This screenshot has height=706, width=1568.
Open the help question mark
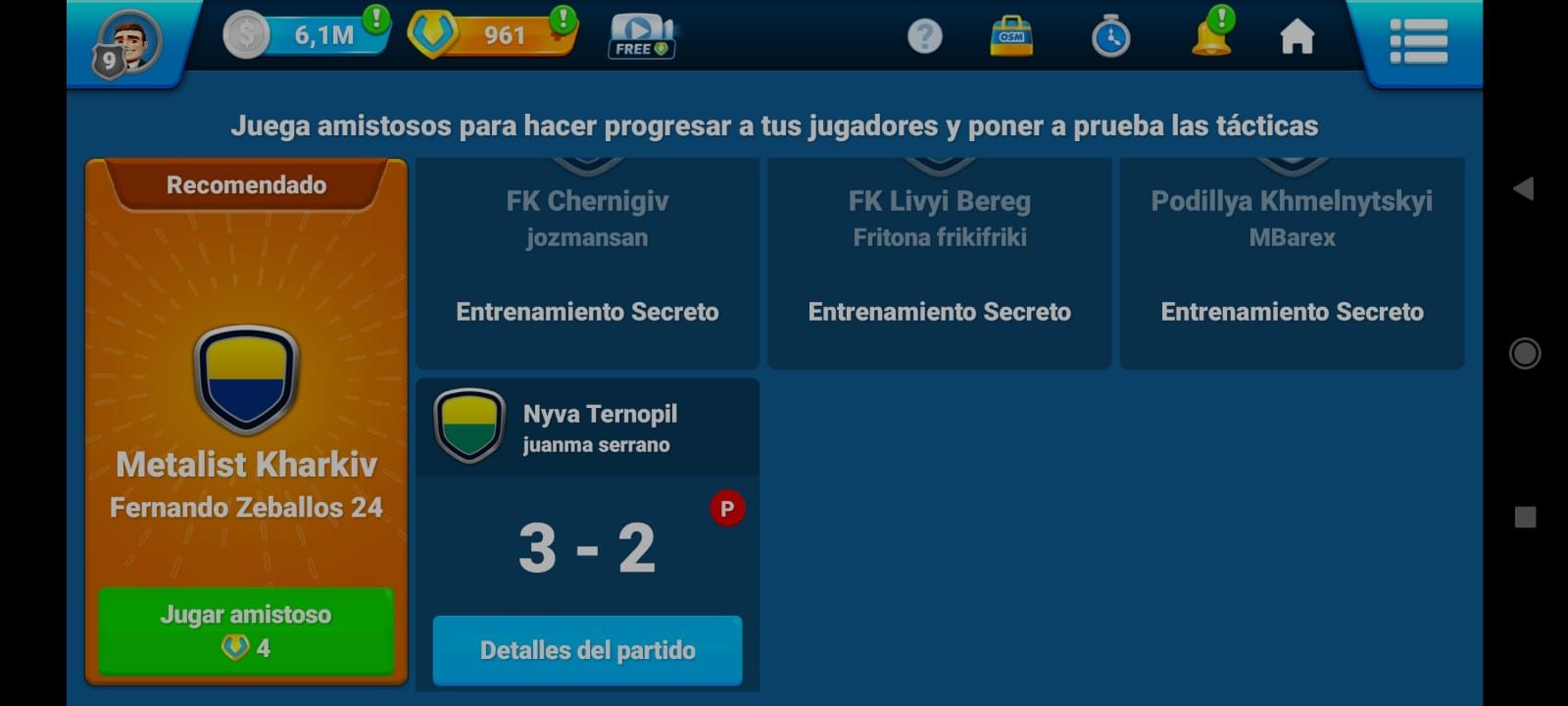click(924, 36)
